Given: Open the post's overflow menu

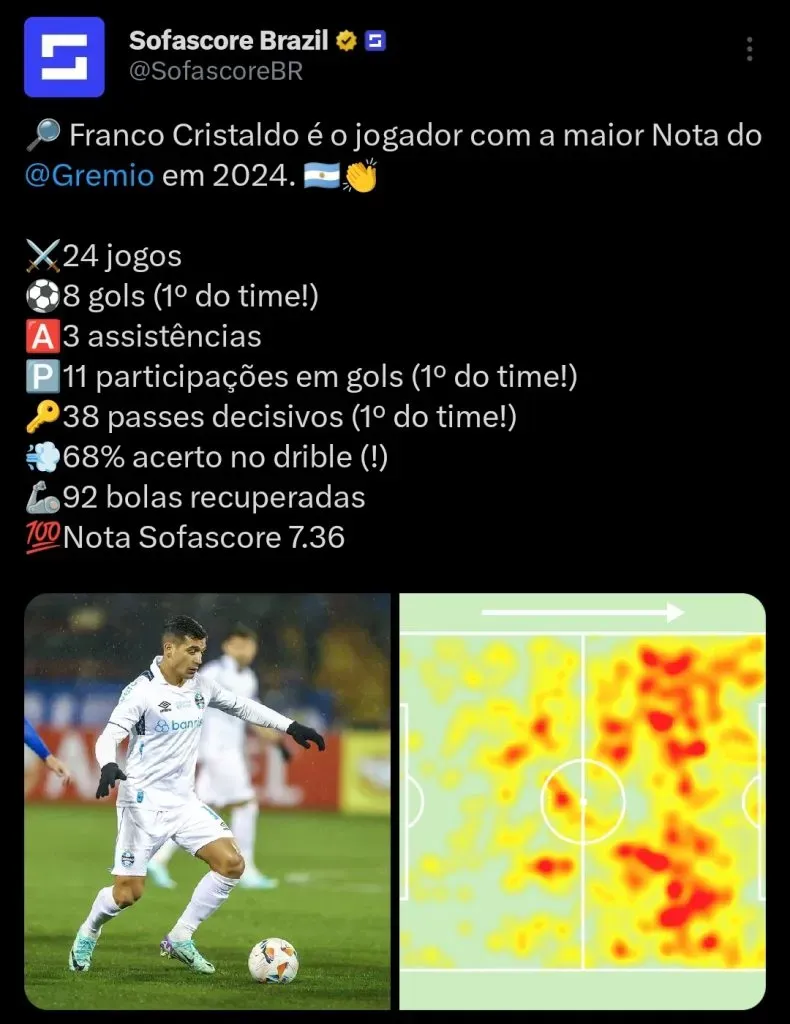Looking at the screenshot, I should pos(749,49).
